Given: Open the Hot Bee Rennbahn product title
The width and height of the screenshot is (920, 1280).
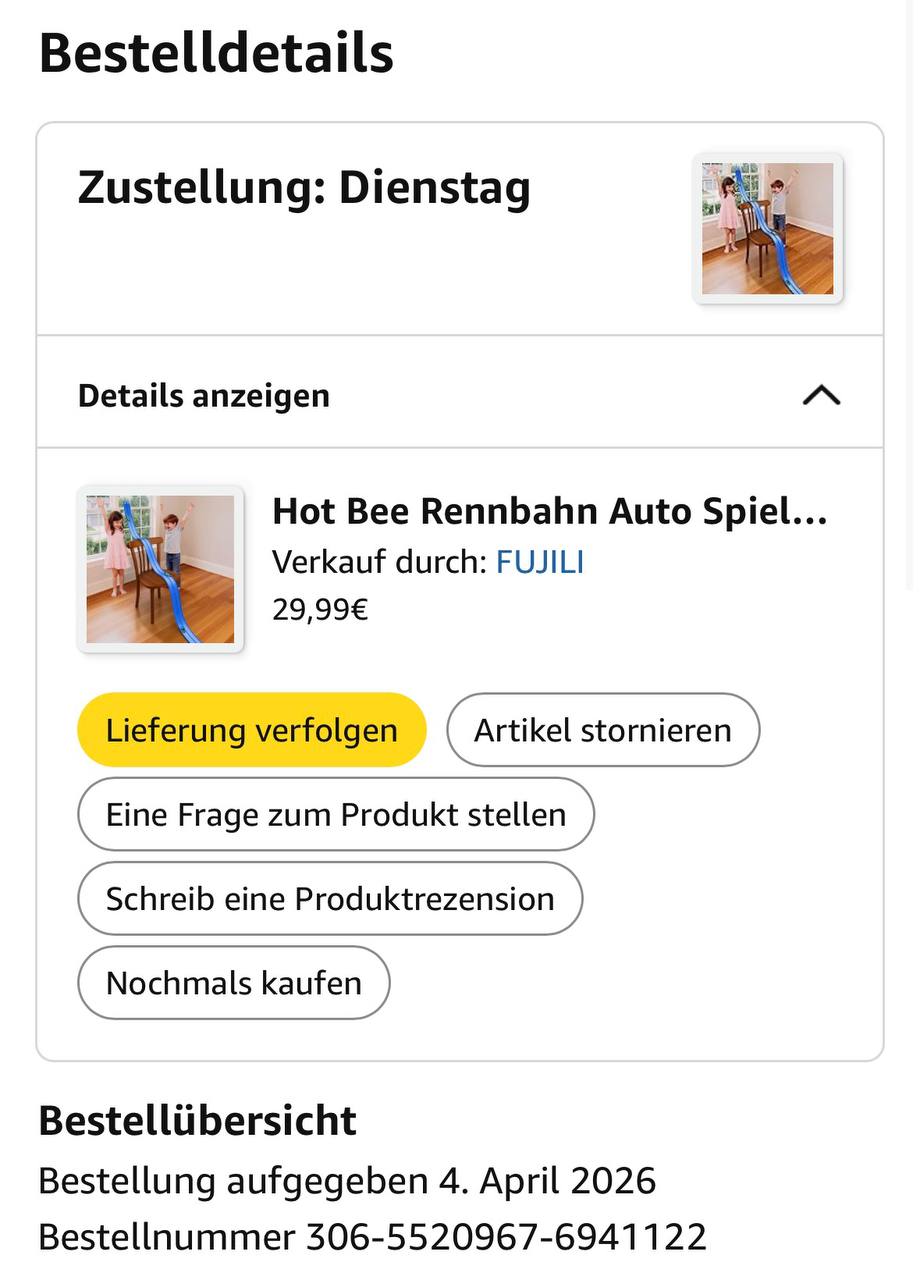Looking at the screenshot, I should point(550,511).
